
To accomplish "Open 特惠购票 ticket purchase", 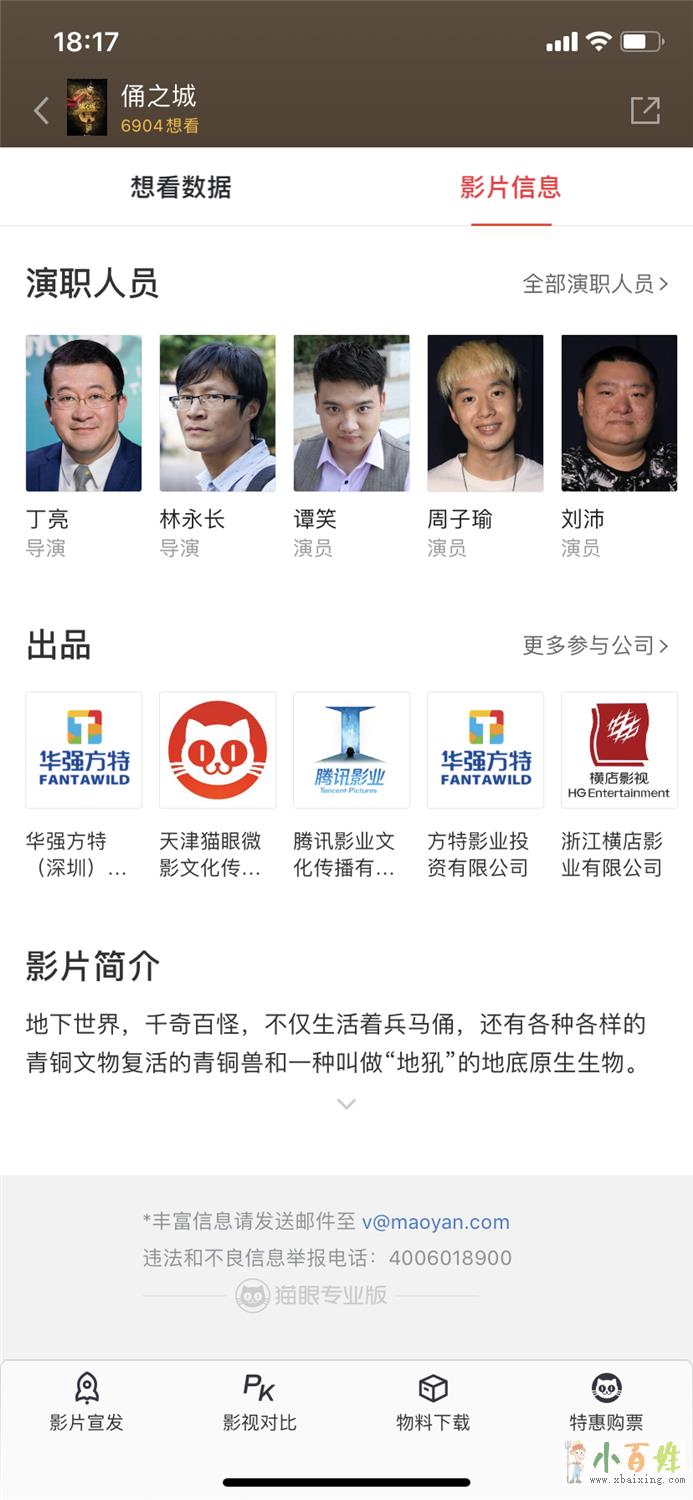I will tap(606, 1402).
